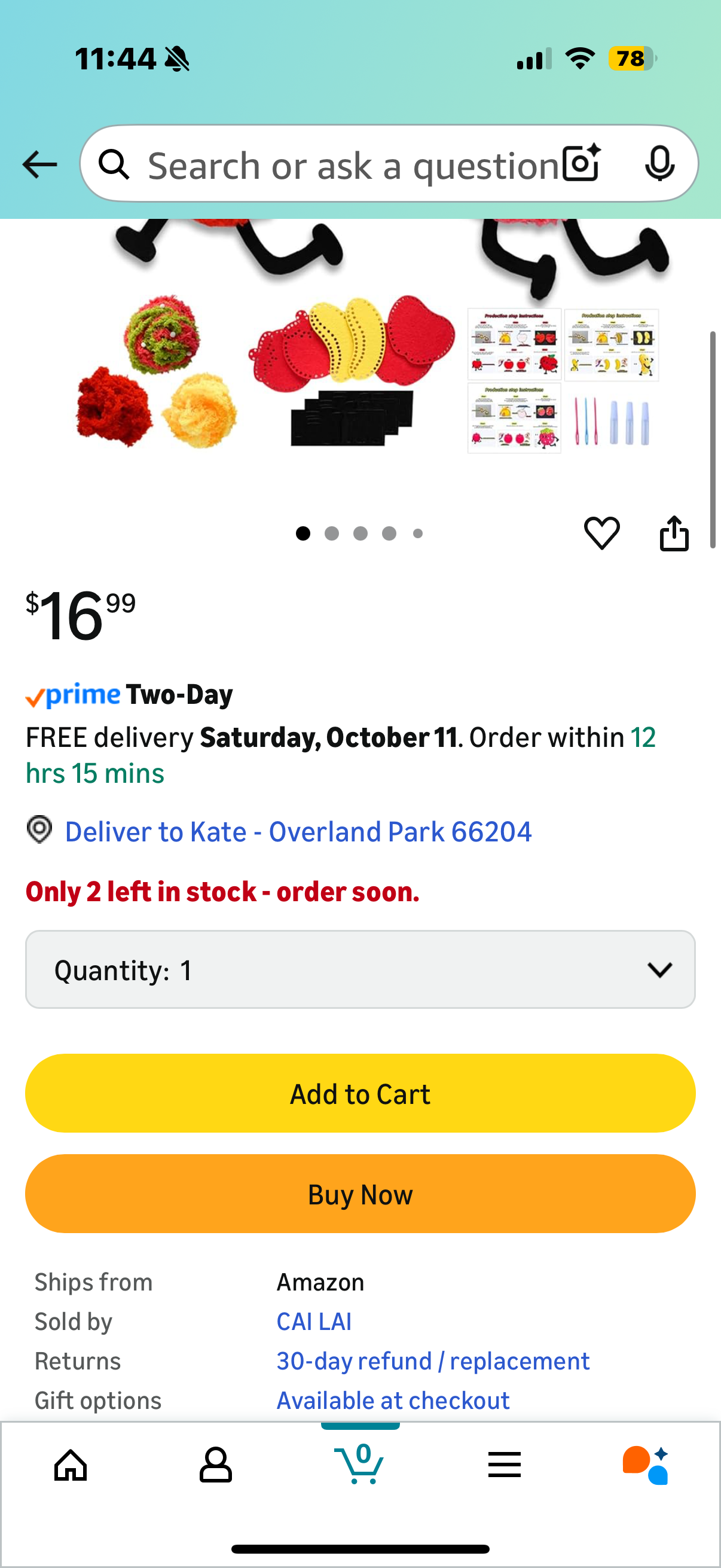Open the hamburger menu tab
Image resolution: width=721 pixels, height=1568 pixels.
[x=505, y=1465]
